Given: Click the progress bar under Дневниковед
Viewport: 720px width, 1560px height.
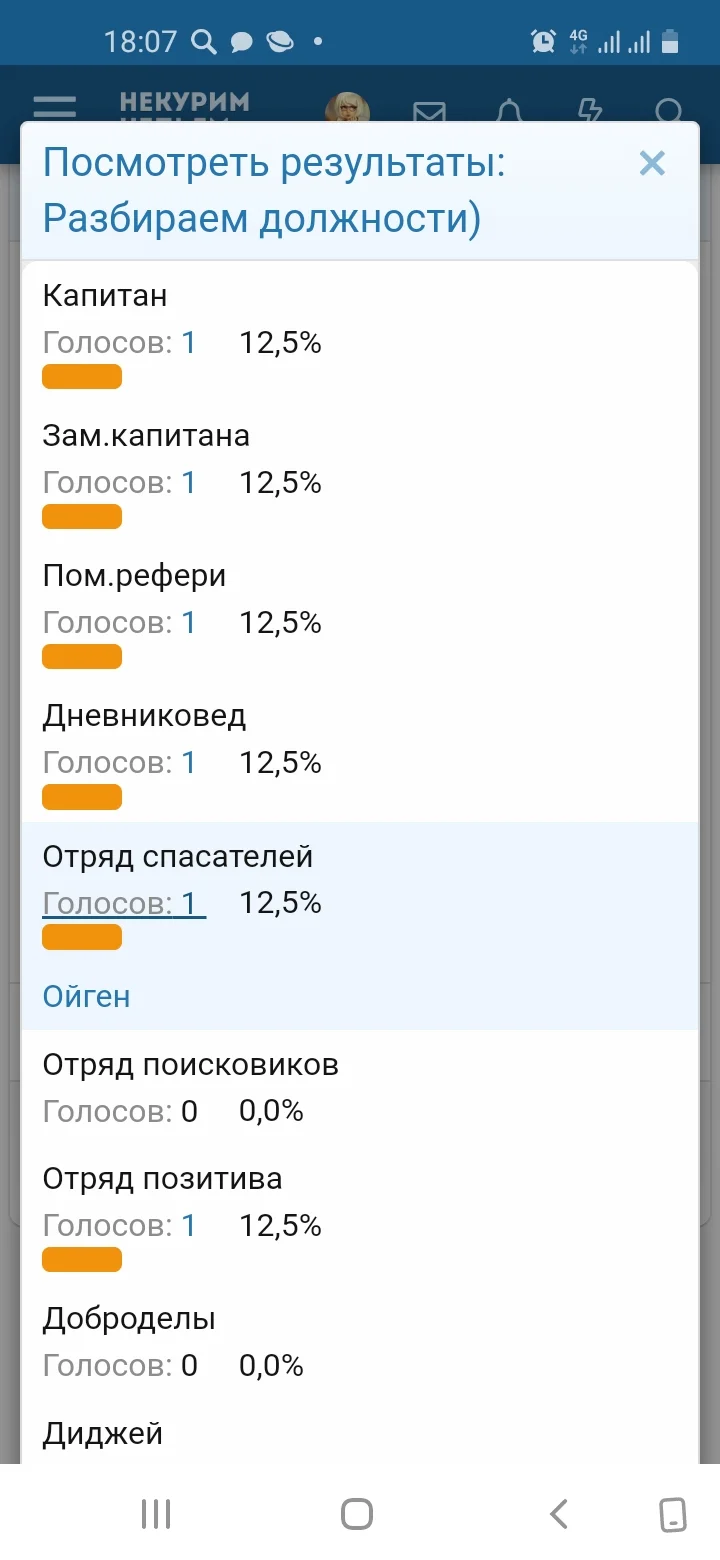Looking at the screenshot, I should coord(81,796).
